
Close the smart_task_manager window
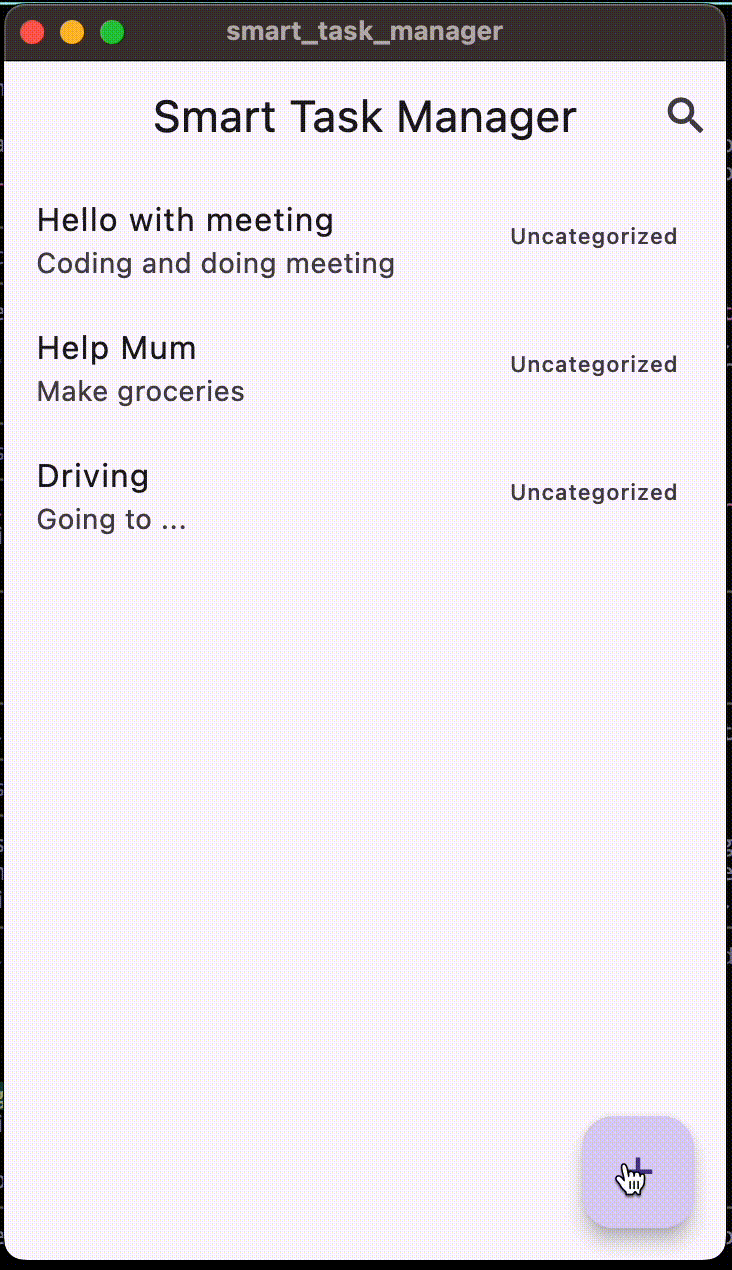(x=32, y=32)
